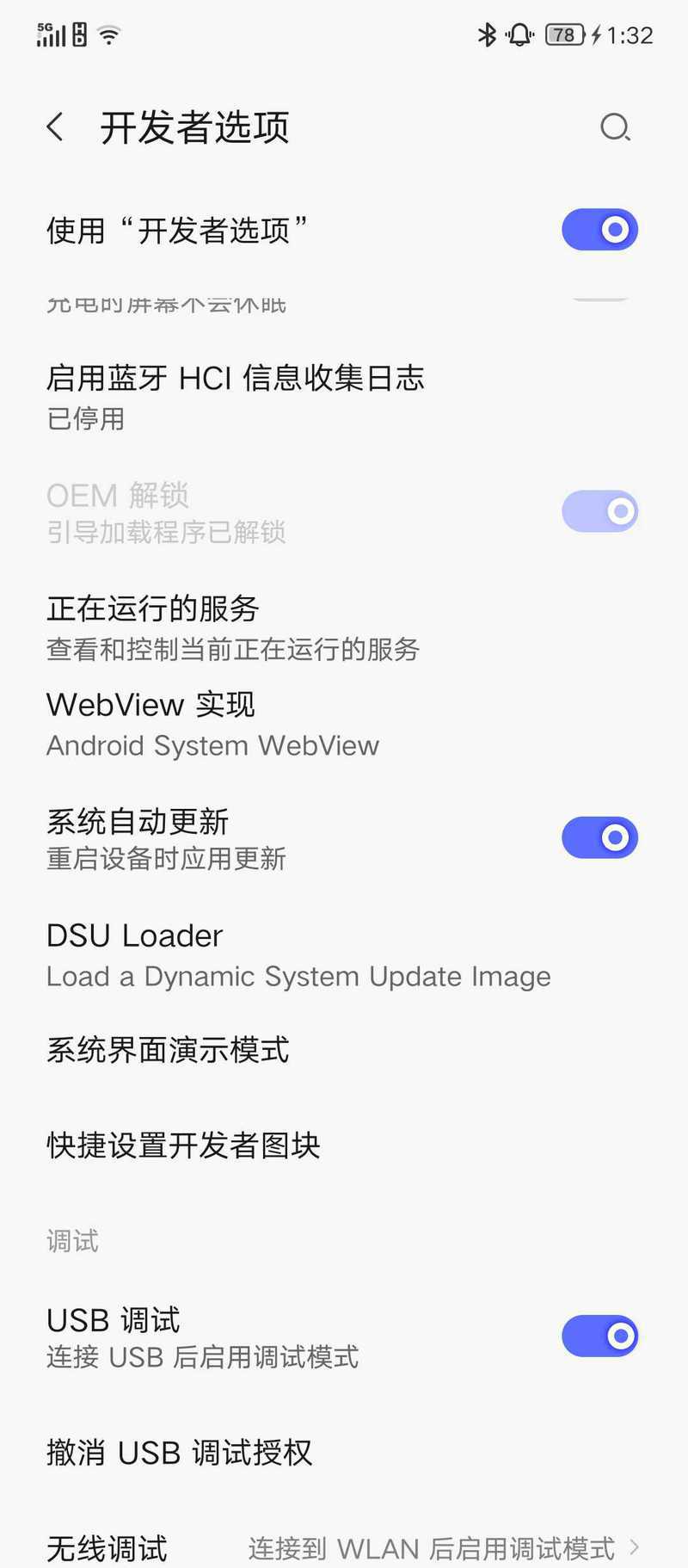This screenshot has height=1568, width=688.
Task: Turn off USB 调试 switch
Action: (x=599, y=1336)
